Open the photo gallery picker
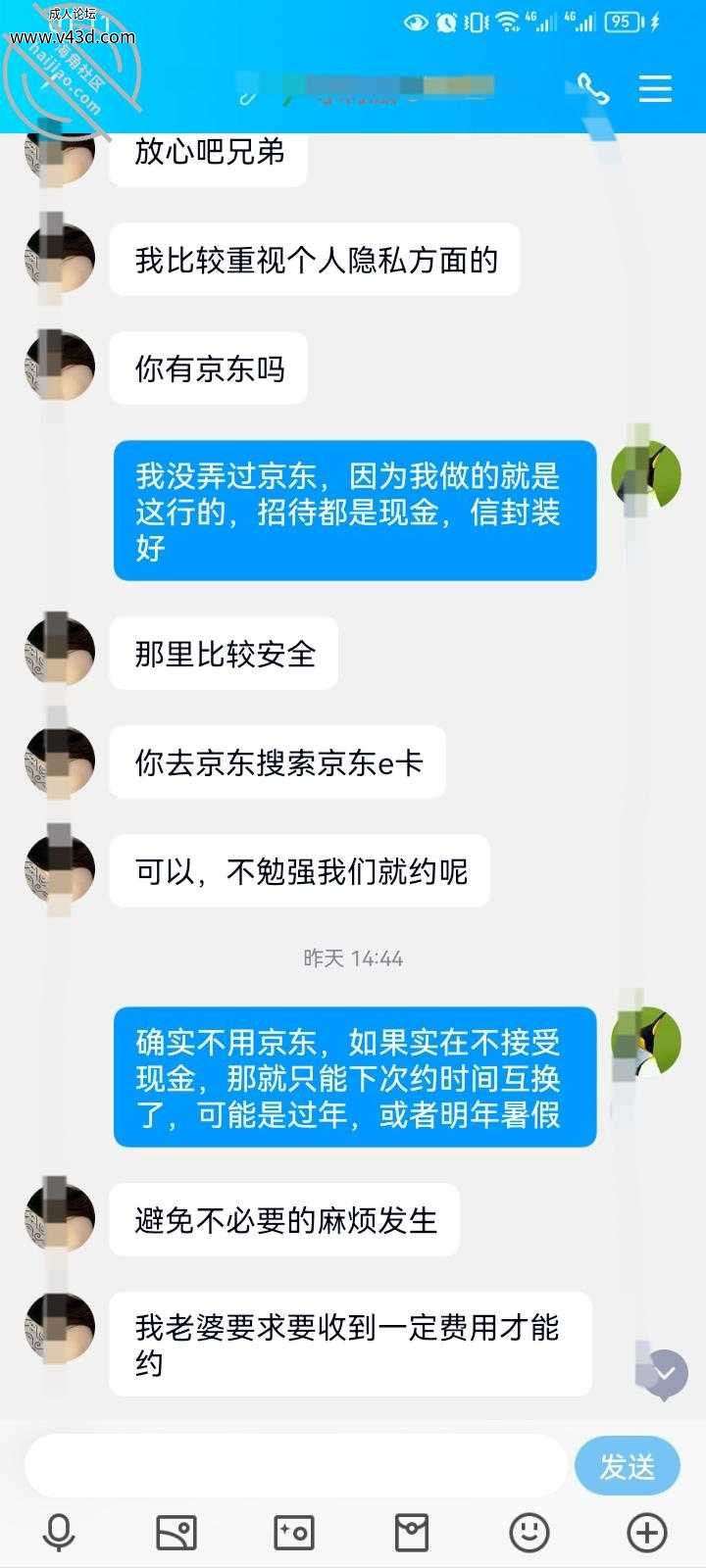The width and height of the screenshot is (706, 1568). (176, 1533)
